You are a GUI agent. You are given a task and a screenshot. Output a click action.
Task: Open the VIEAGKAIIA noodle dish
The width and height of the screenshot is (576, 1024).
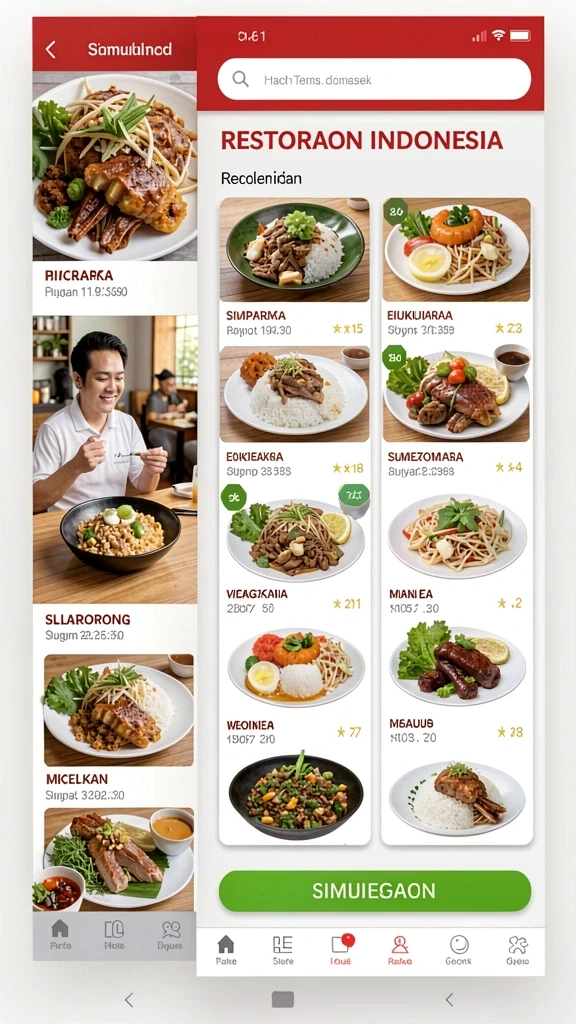pos(295,552)
